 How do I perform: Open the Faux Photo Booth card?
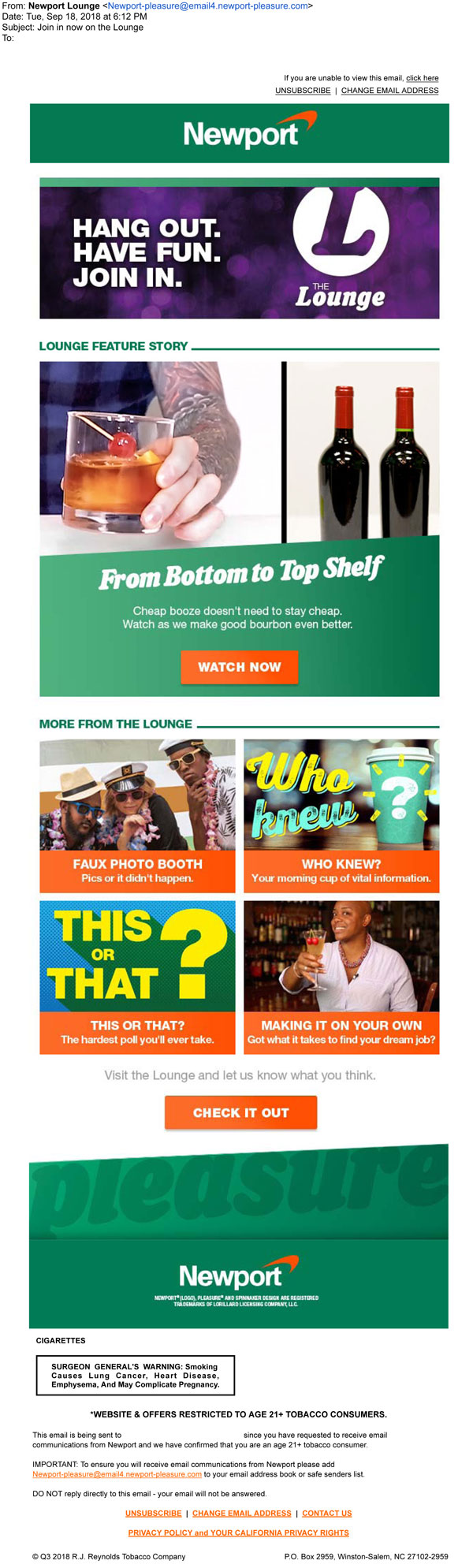(x=137, y=815)
